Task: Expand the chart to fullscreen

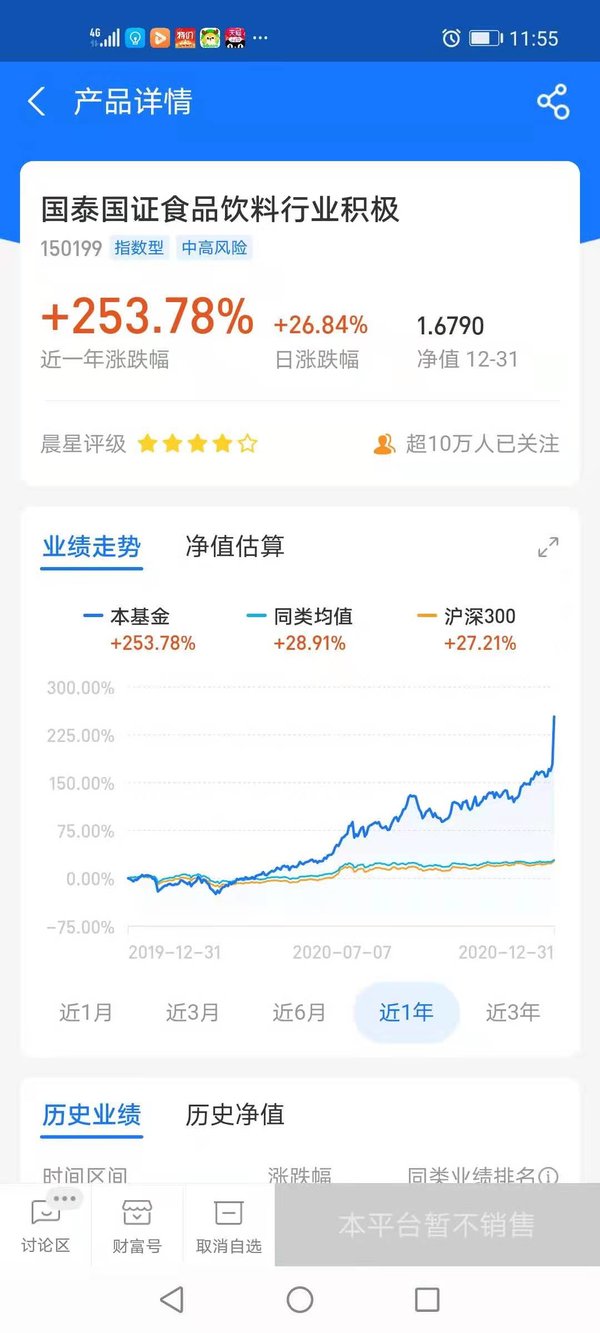Action: (548, 547)
